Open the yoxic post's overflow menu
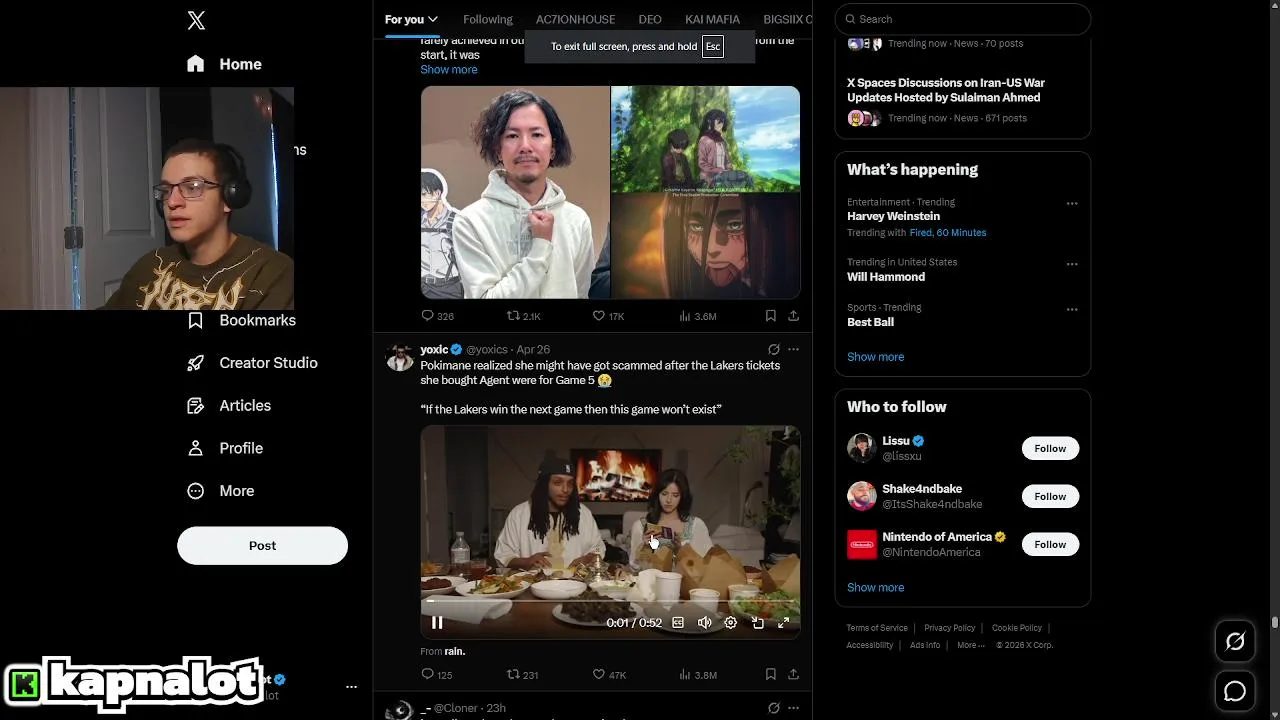The width and height of the screenshot is (1280, 720). (x=793, y=350)
